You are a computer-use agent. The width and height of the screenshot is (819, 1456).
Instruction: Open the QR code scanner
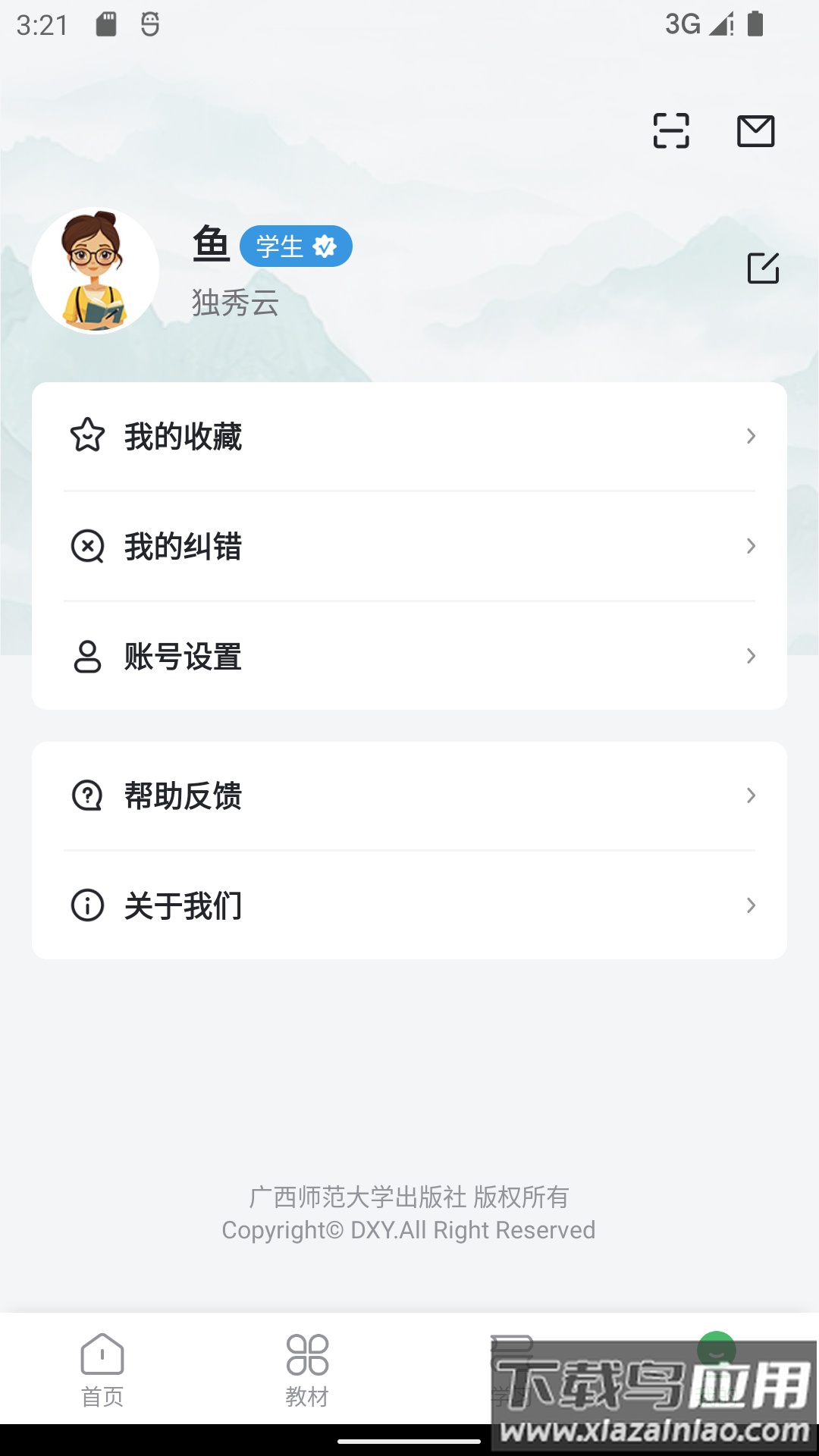click(672, 130)
